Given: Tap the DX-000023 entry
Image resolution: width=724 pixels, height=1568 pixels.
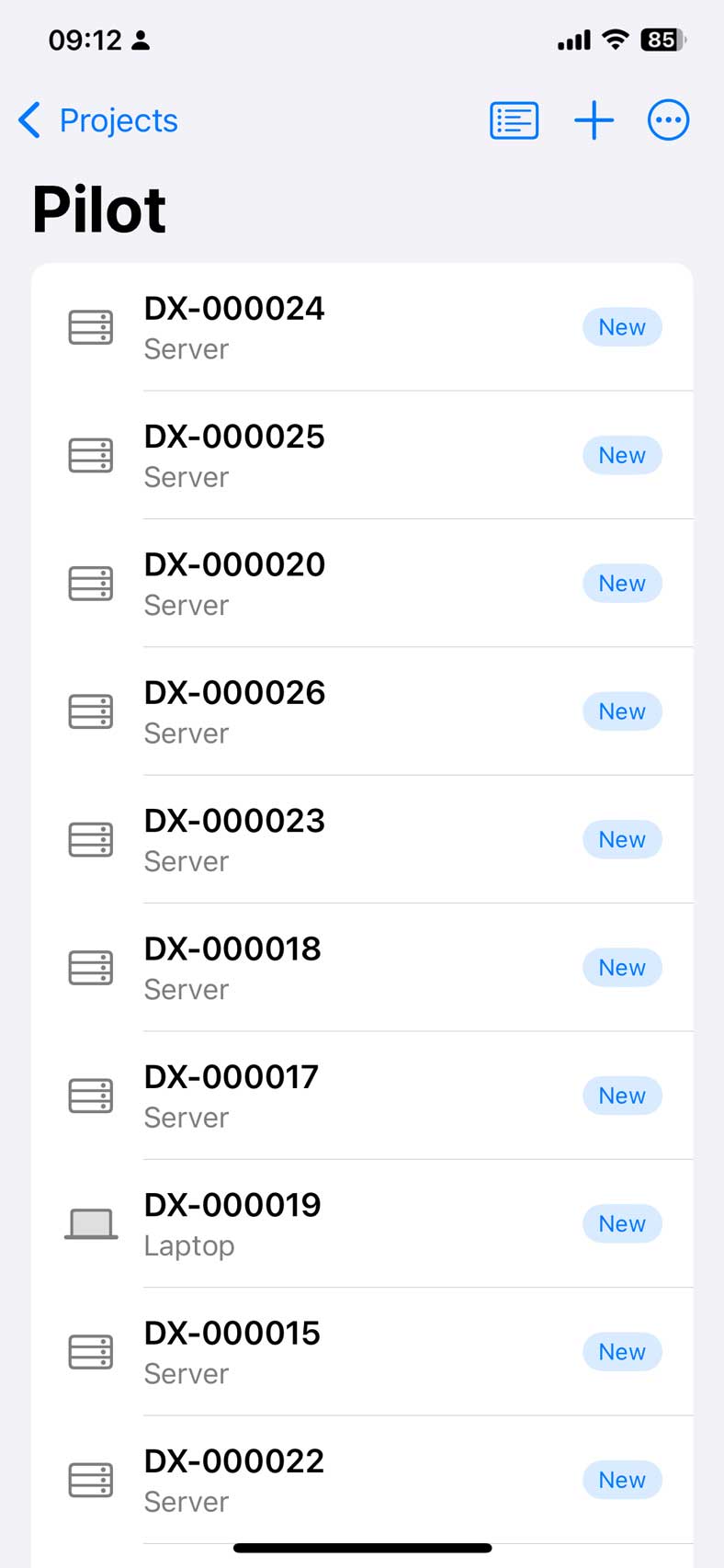Looking at the screenshot, I should pyautogui.click(x=362, y=839).
